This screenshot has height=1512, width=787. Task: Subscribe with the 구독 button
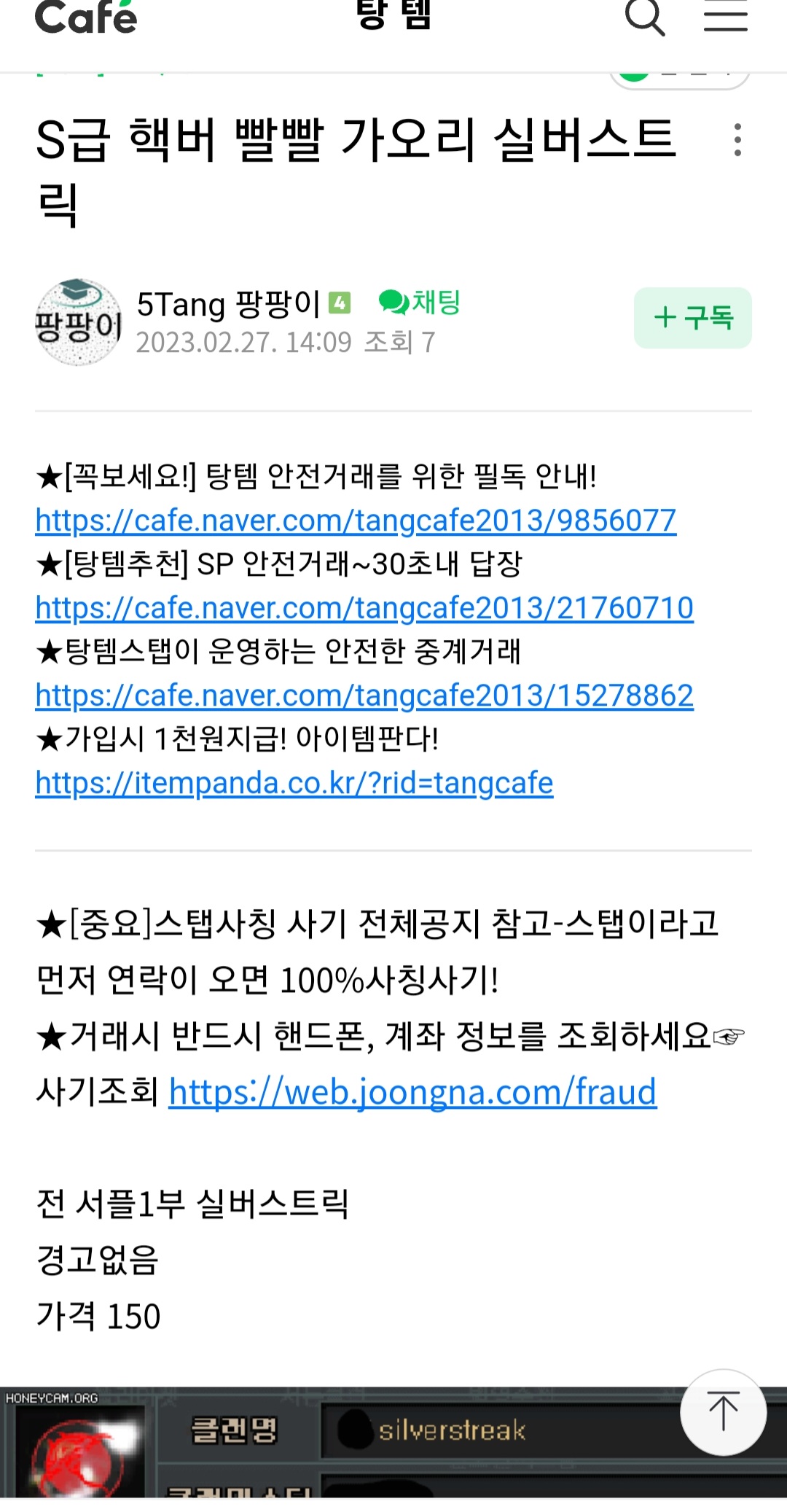[692, 318]
